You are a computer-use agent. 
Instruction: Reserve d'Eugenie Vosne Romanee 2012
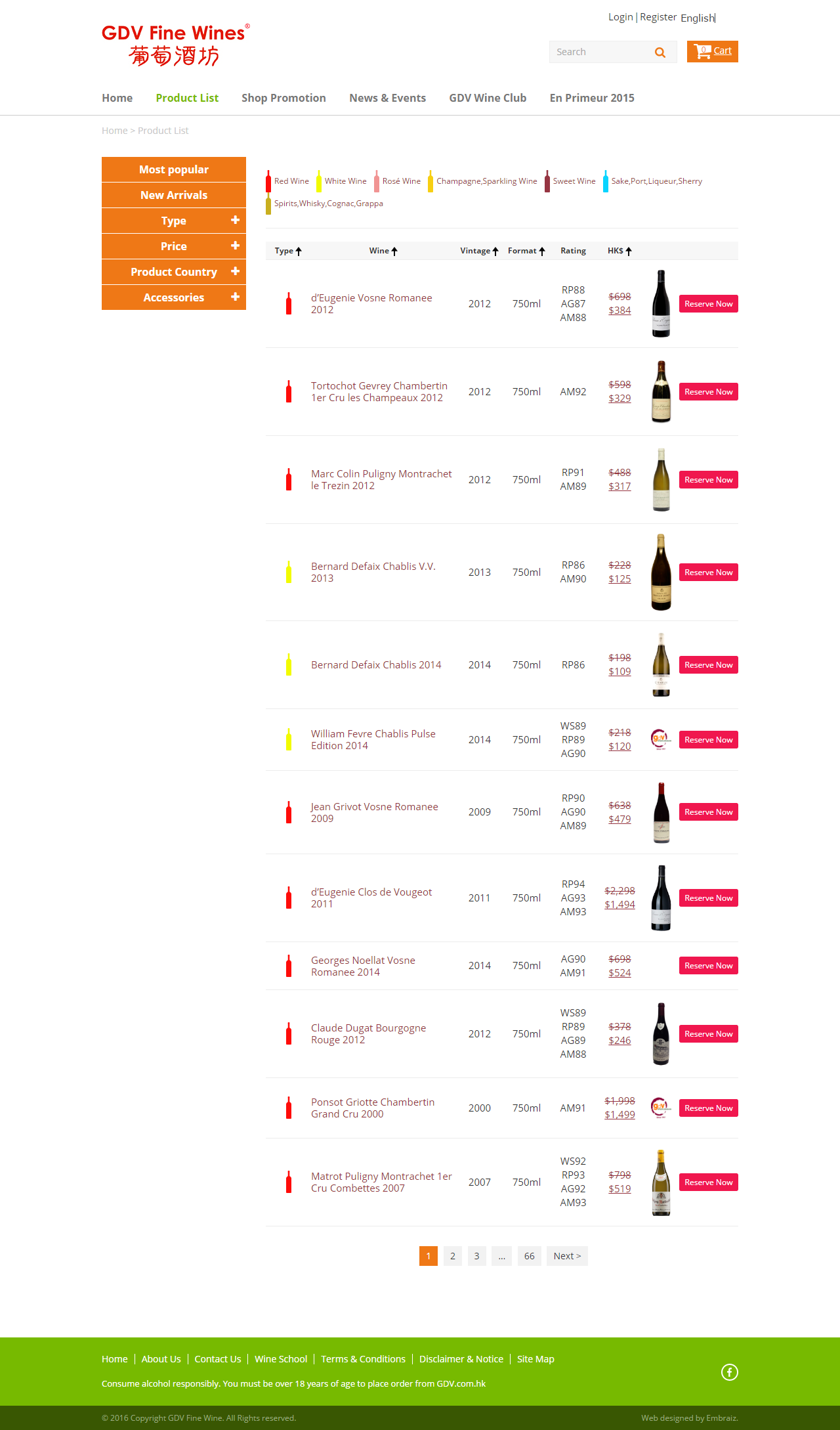[x=708, y=304]
